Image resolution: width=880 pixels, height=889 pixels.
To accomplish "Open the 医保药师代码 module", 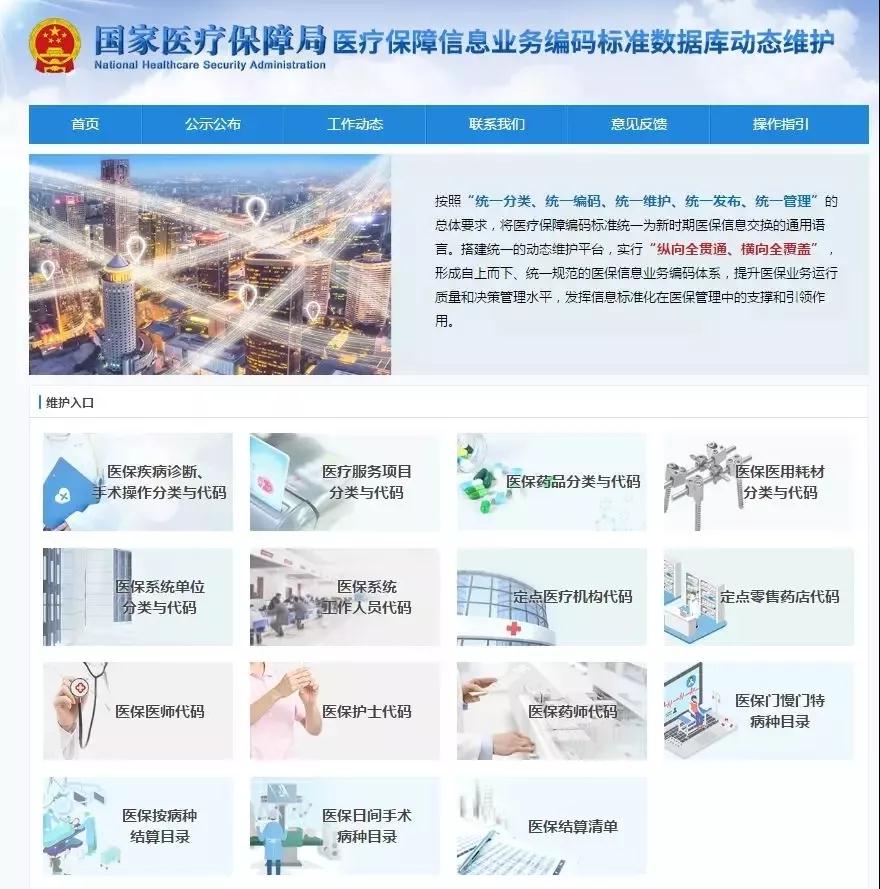I will click(x=551, y=711).
